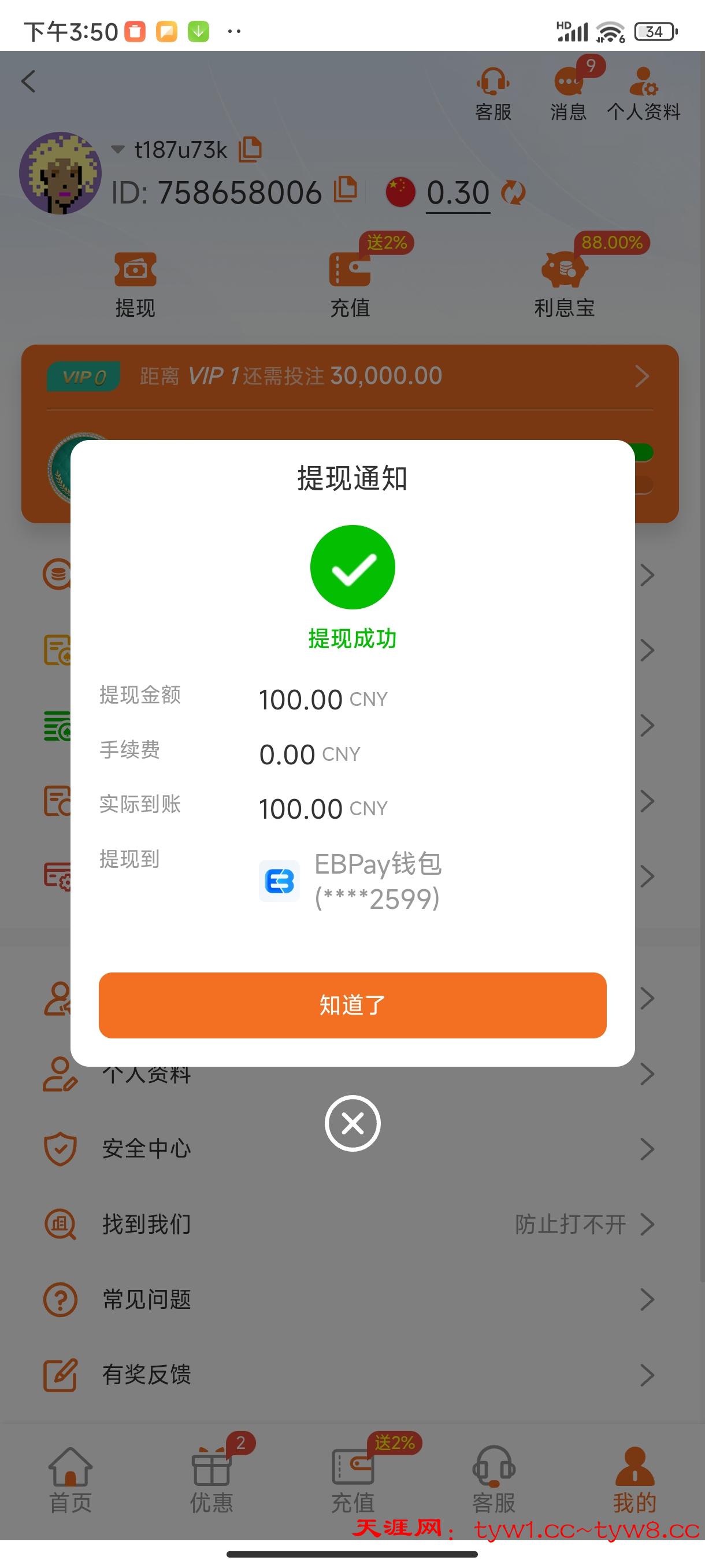
Task: Tap the back arrow at top left
Action: point(28,81)
